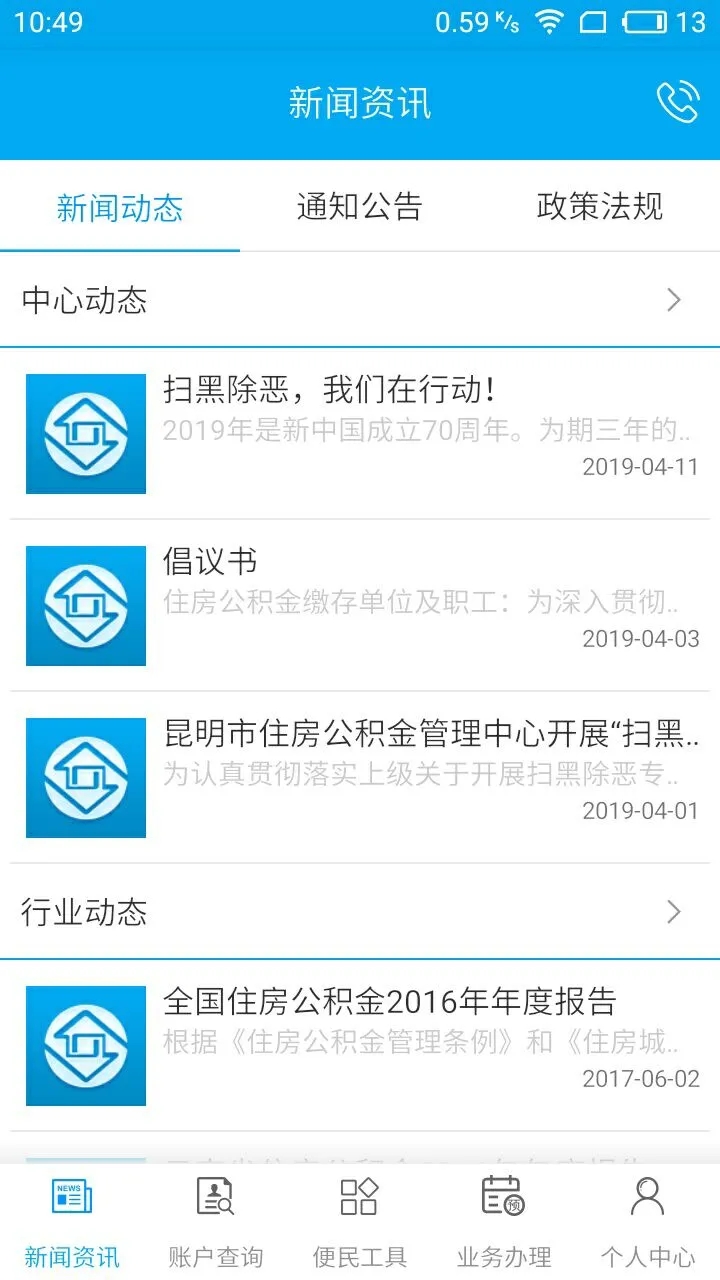The image size is (720, 1280).
Task: Tap the 新闻资讯 bottom tab
Action: pyautogui.click(x=72, y=1222)
